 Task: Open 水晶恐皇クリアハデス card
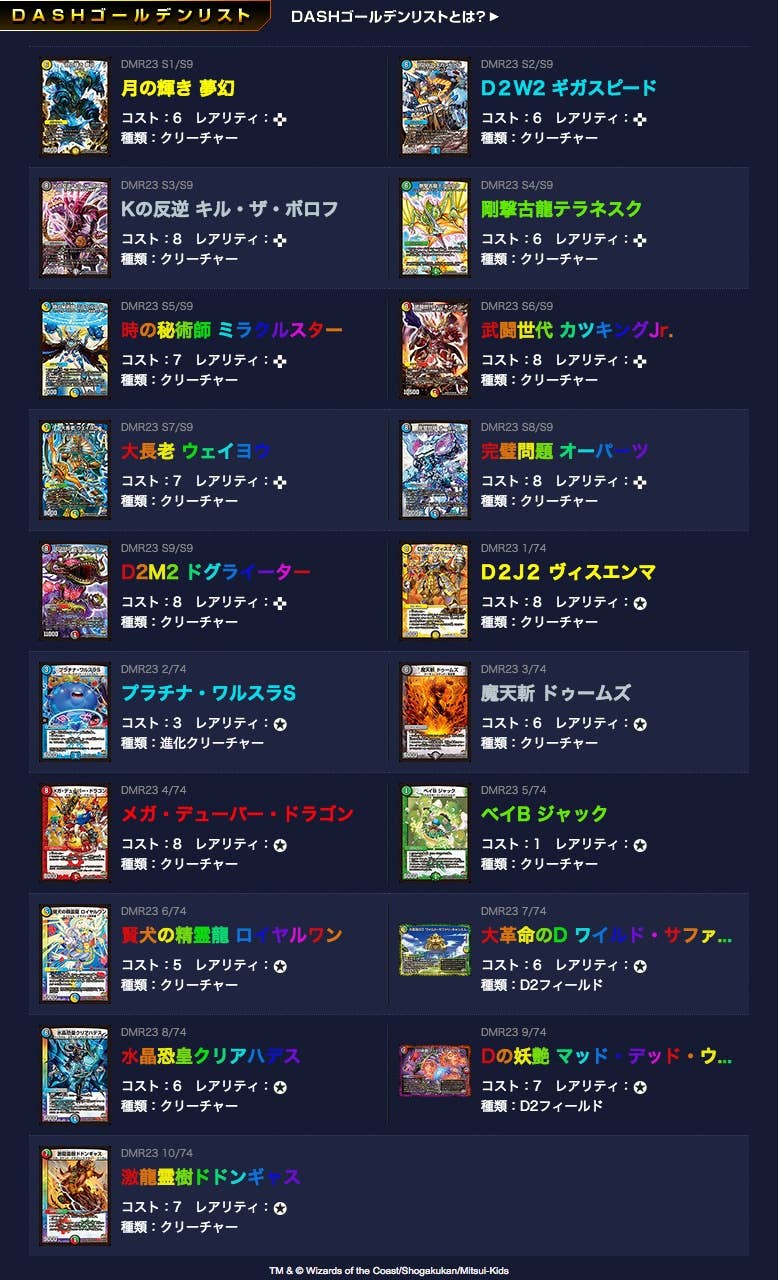click(210, 1056)
